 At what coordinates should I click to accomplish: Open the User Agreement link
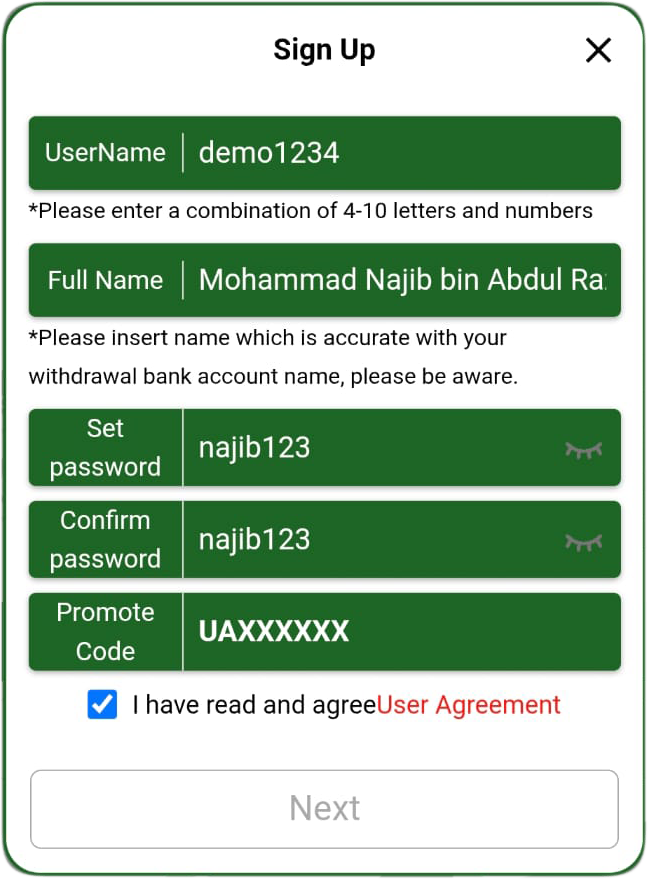[x=468, y=705]
